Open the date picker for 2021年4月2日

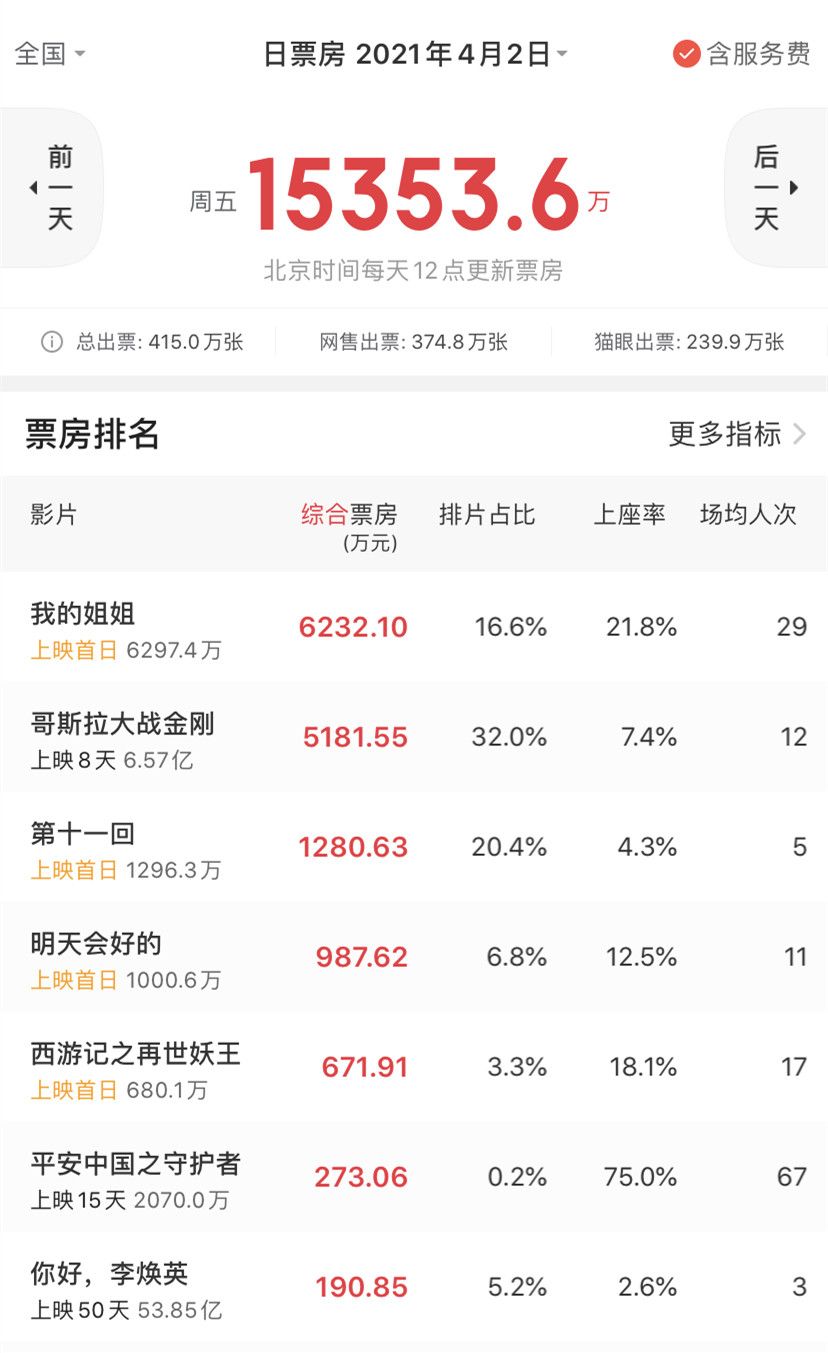pyautogui.click(x=415, y=55)
